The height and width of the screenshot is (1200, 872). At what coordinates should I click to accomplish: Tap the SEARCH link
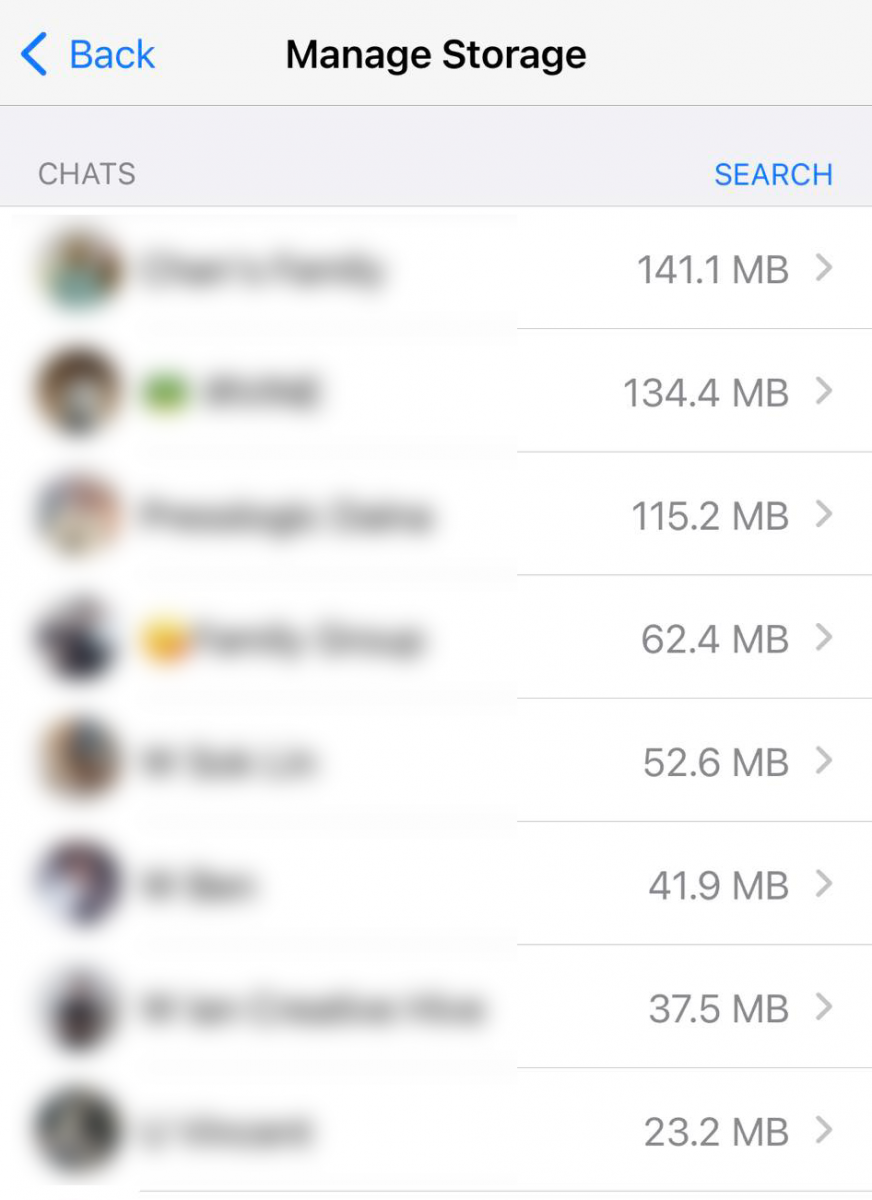[773, 175]
